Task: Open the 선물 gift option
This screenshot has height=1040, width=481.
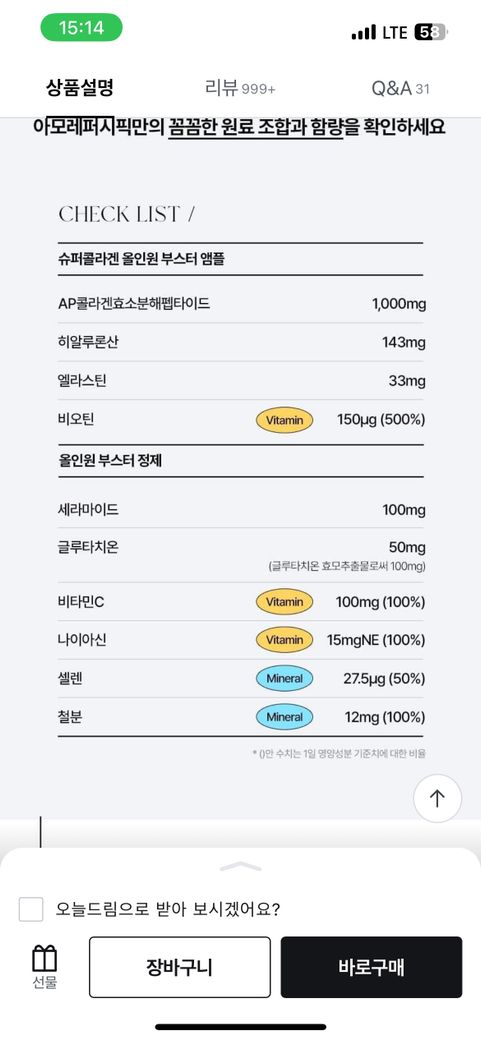Action: coord(44,967)
